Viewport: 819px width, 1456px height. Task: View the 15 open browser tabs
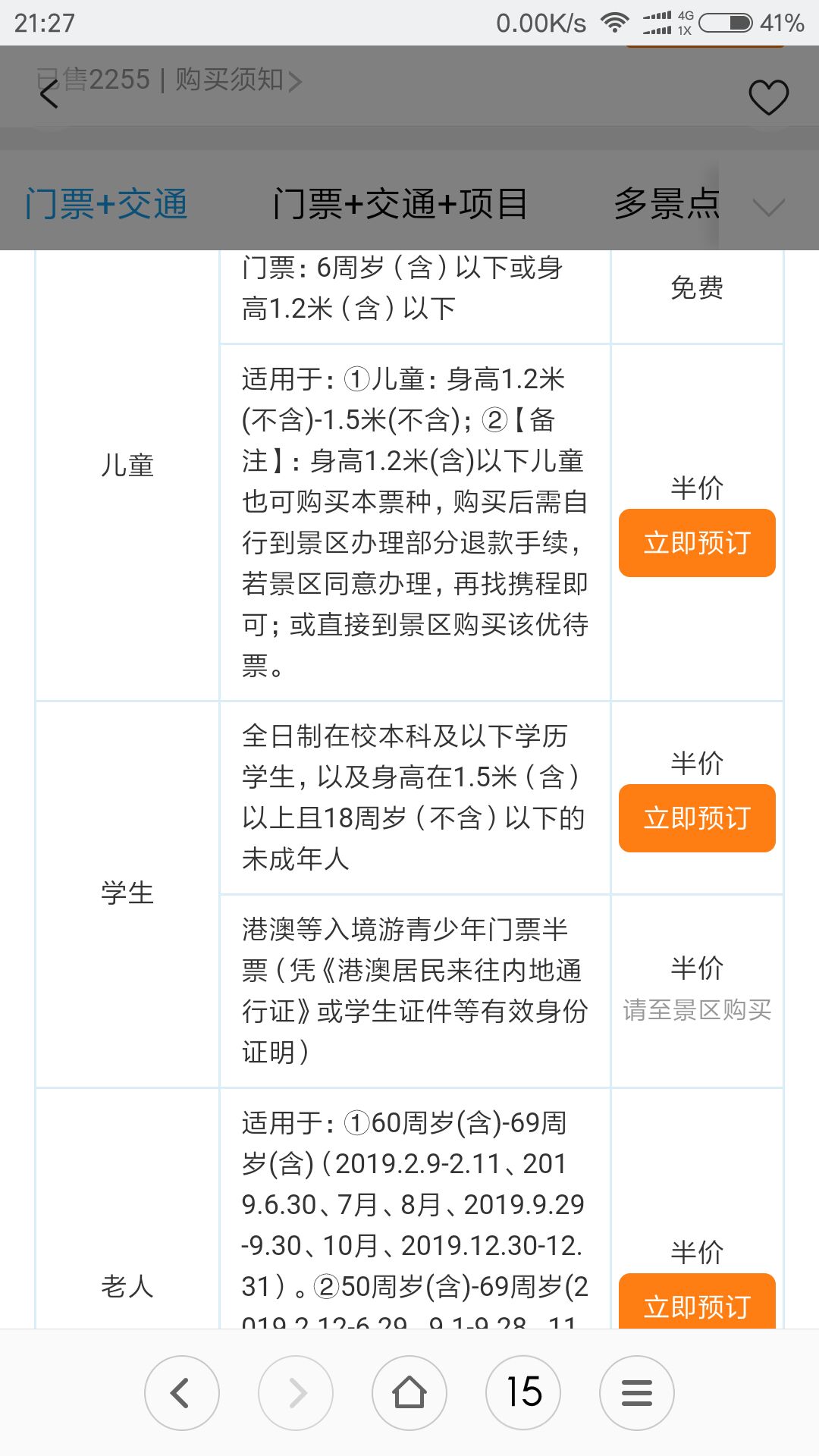[523, 1393]
